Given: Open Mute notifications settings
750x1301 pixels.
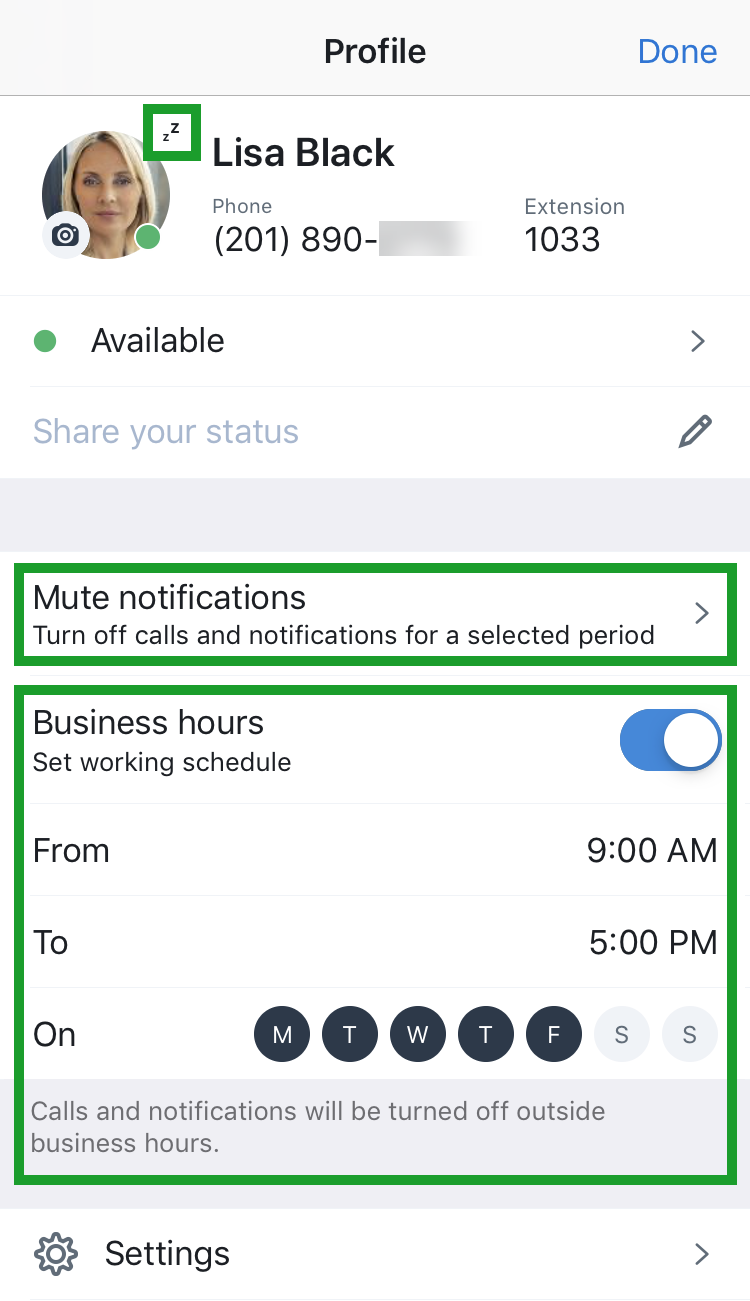Looking at the screenshot, I should [375, 614].
